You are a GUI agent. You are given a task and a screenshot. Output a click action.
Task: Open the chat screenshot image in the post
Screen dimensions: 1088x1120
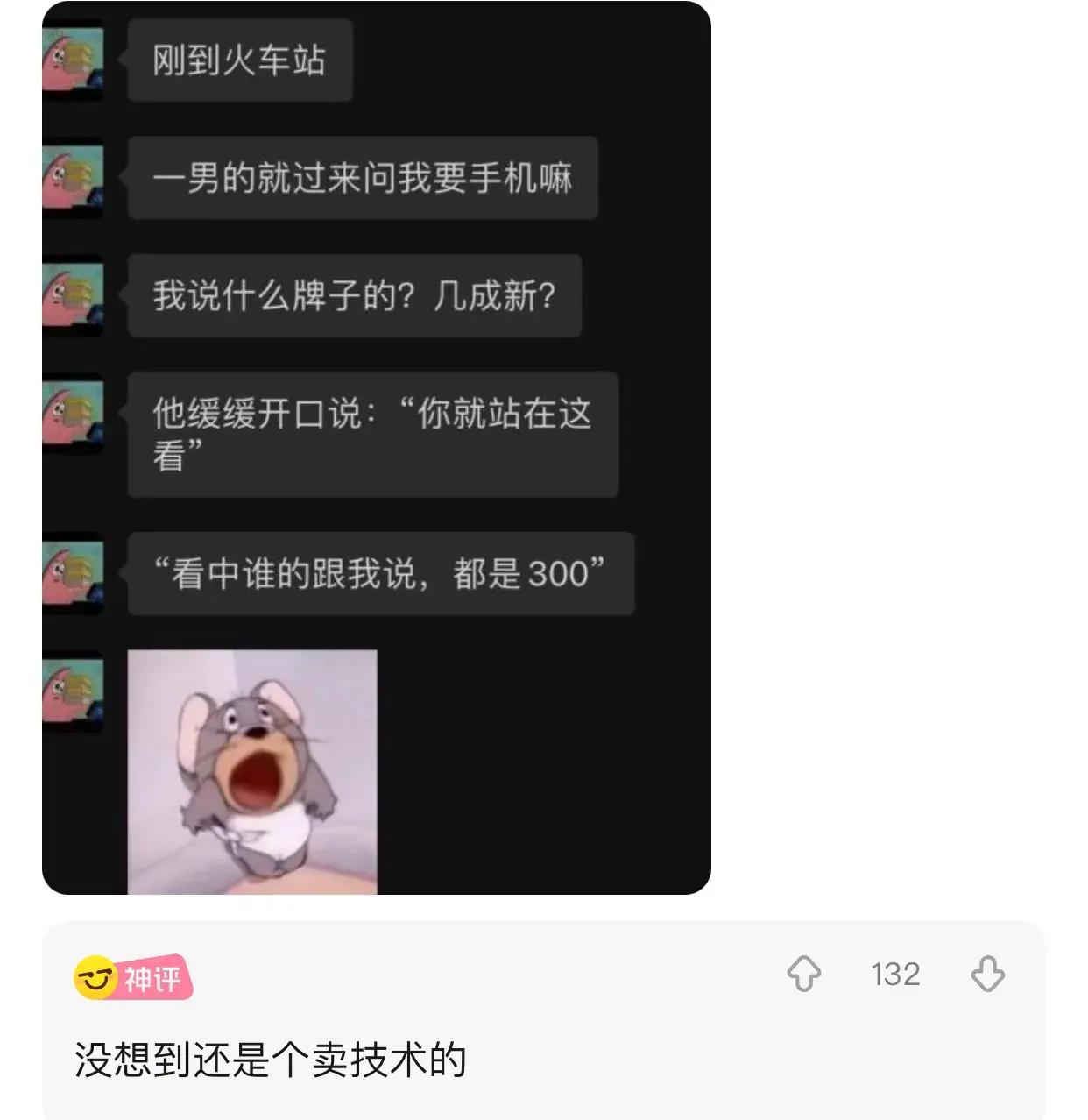coord(377,447)
